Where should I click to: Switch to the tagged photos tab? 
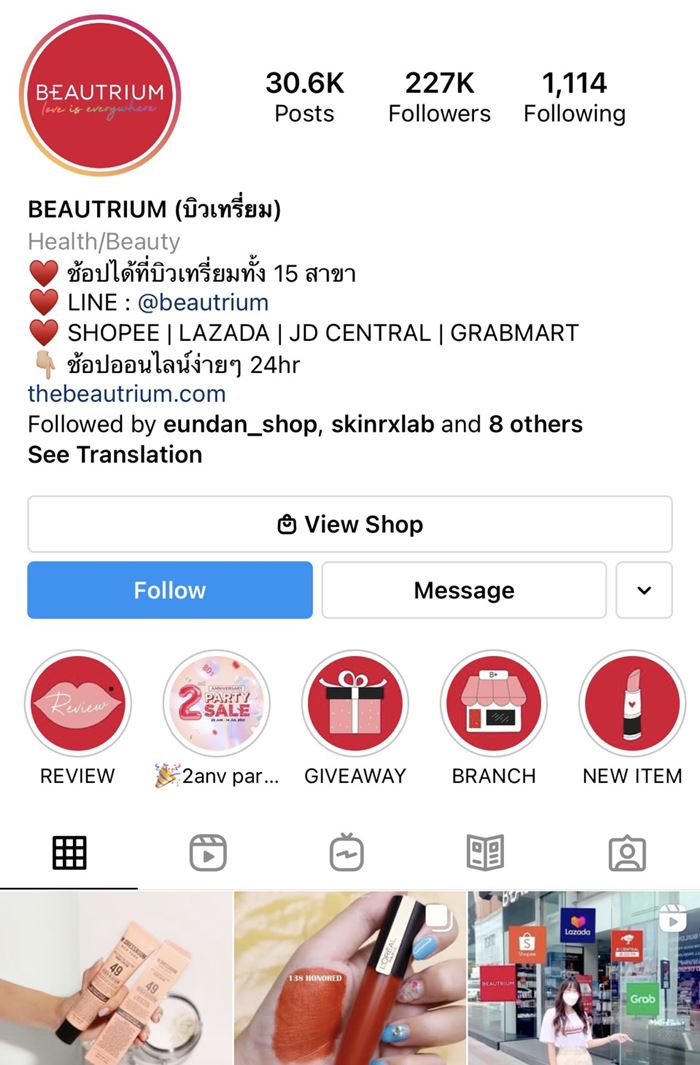click(627, 853)
